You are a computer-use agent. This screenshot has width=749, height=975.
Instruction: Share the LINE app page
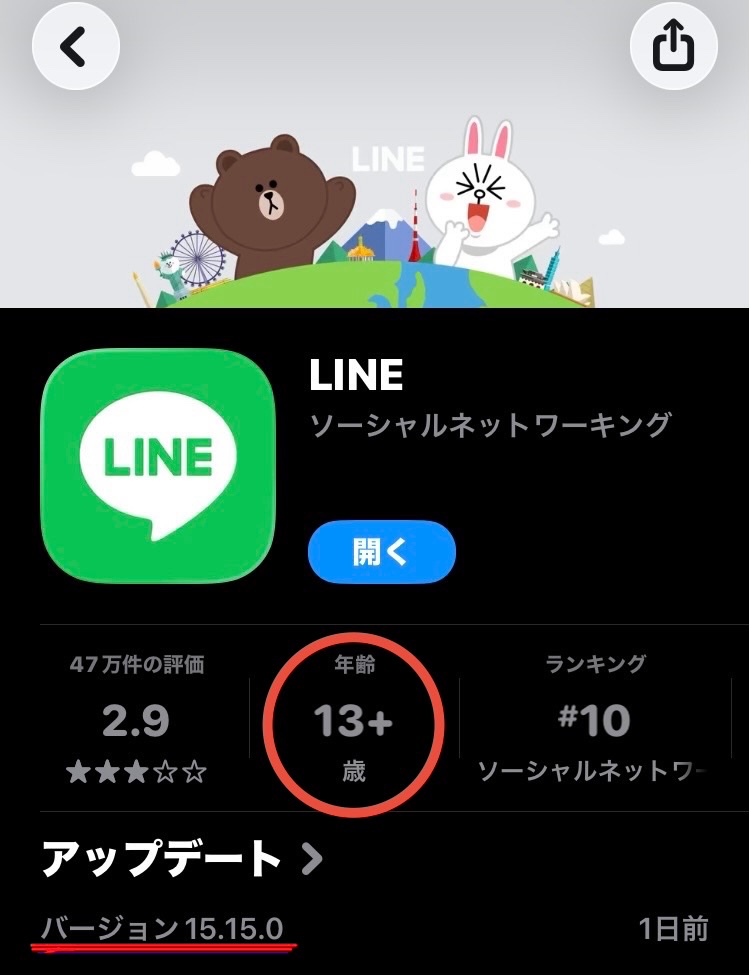[x=673, y=47]
